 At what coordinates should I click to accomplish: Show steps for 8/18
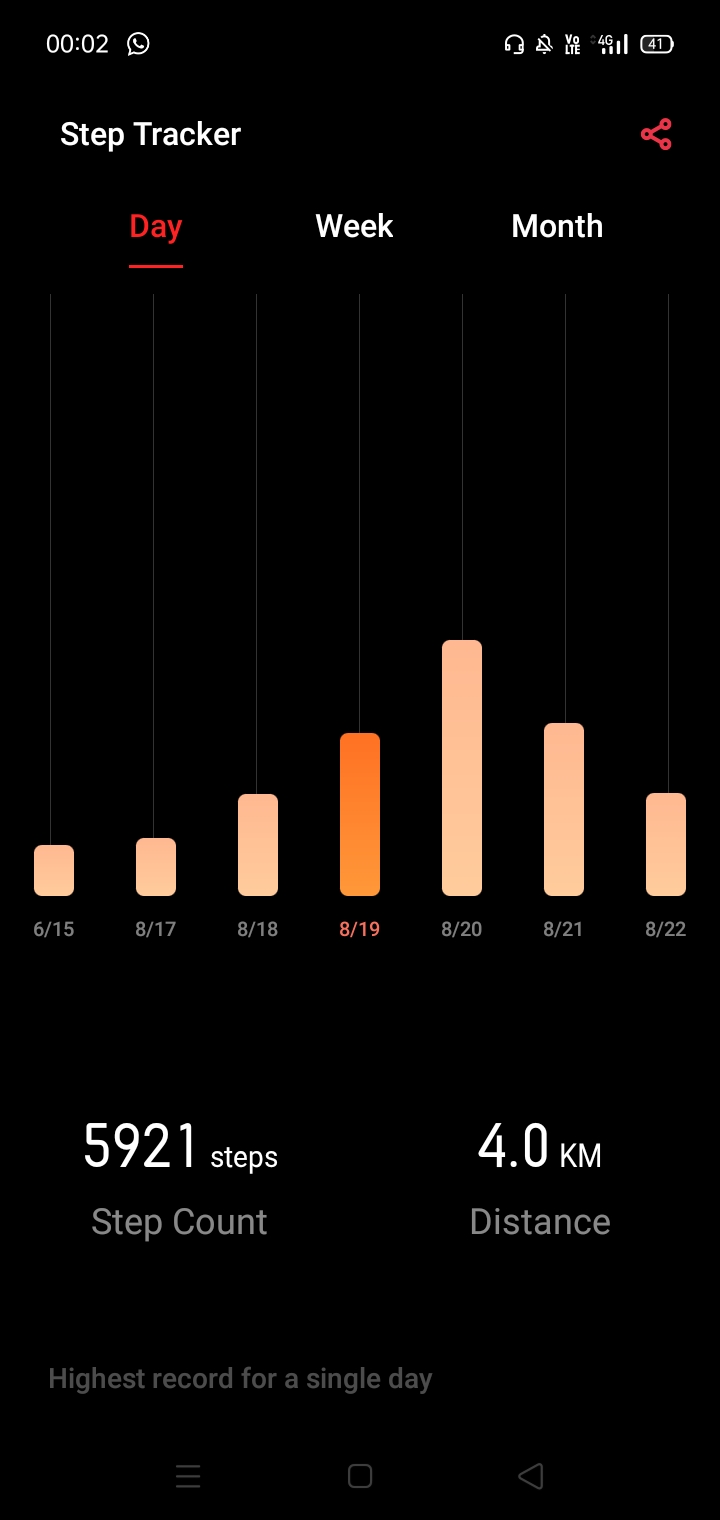click(258, 845)
